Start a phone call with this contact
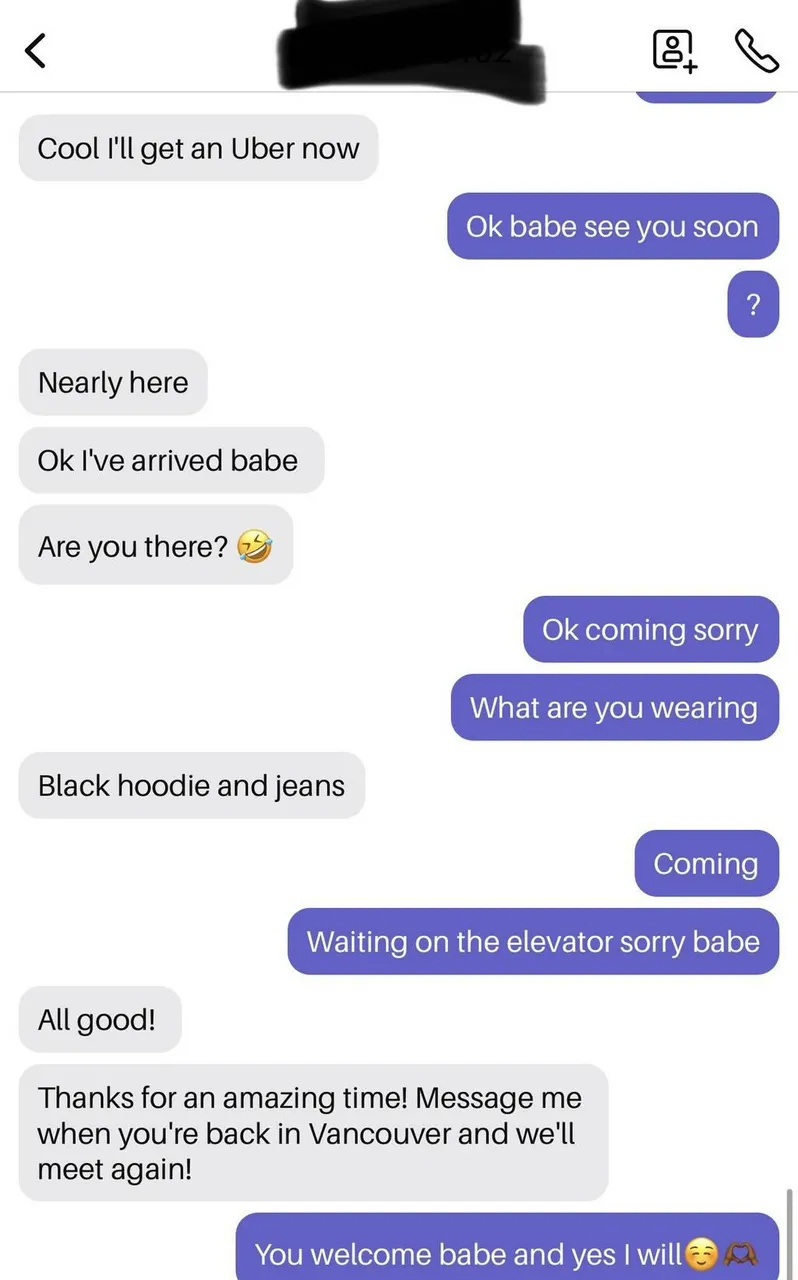 756,50
